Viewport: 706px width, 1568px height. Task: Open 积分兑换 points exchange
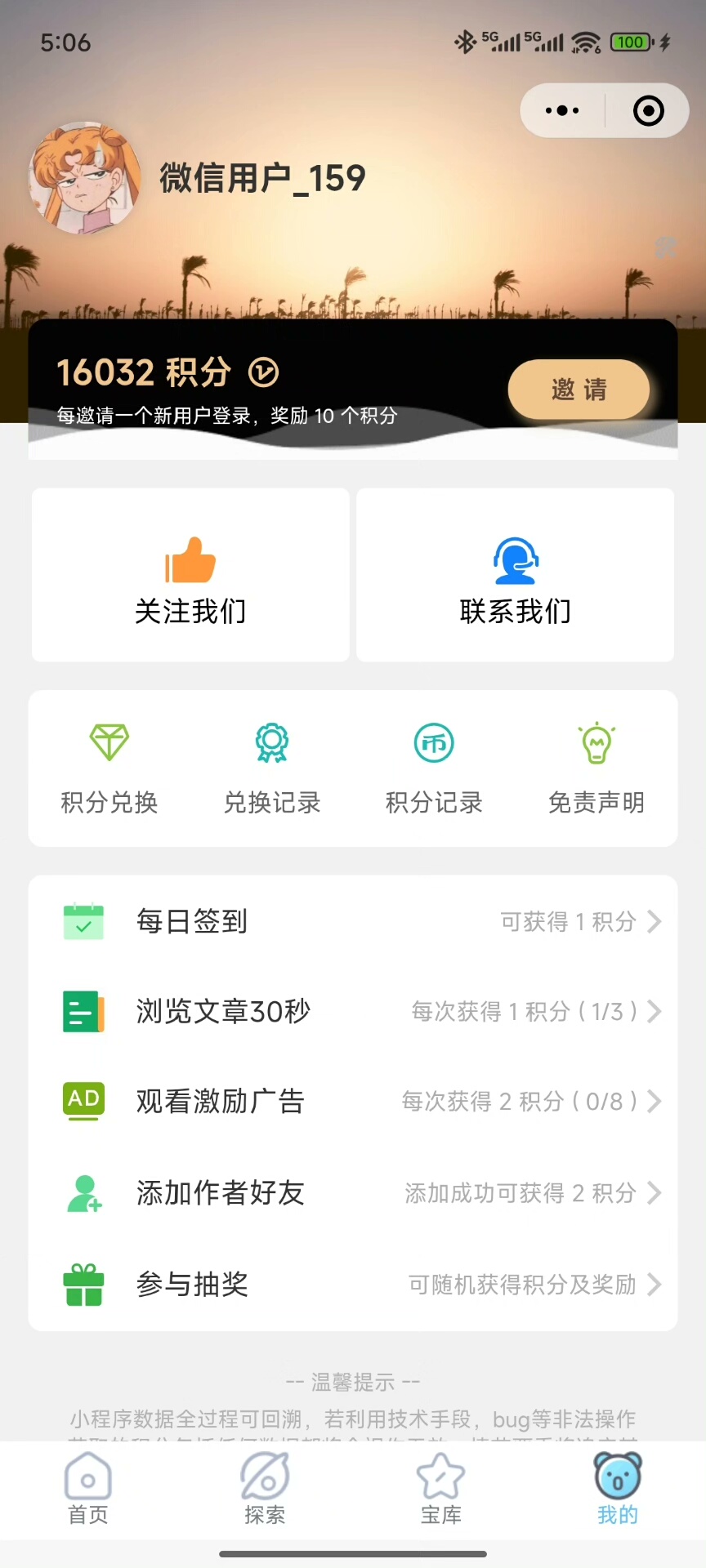coord(109,768)
